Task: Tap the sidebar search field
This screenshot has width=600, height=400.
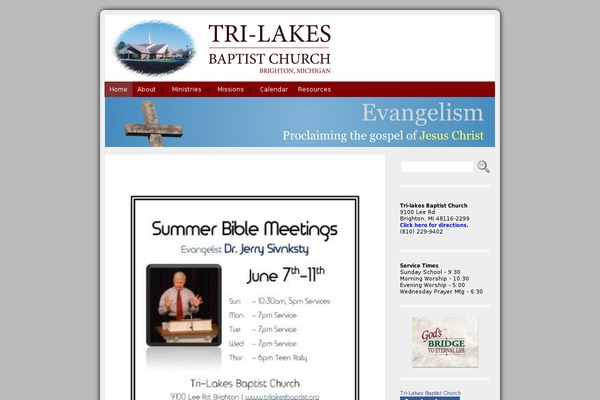Action: pos(437,167)
